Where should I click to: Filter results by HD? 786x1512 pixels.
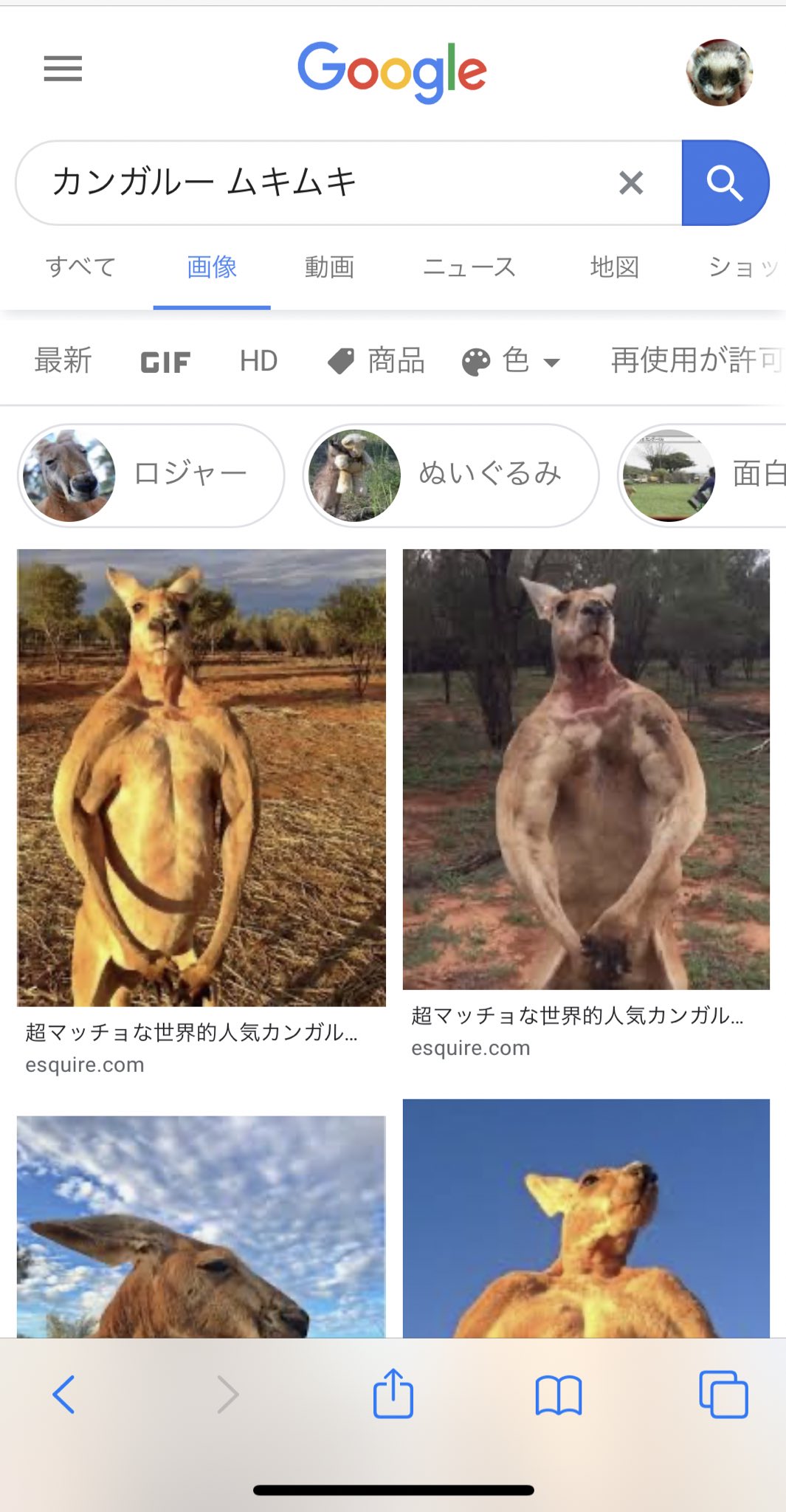point(258,361)
